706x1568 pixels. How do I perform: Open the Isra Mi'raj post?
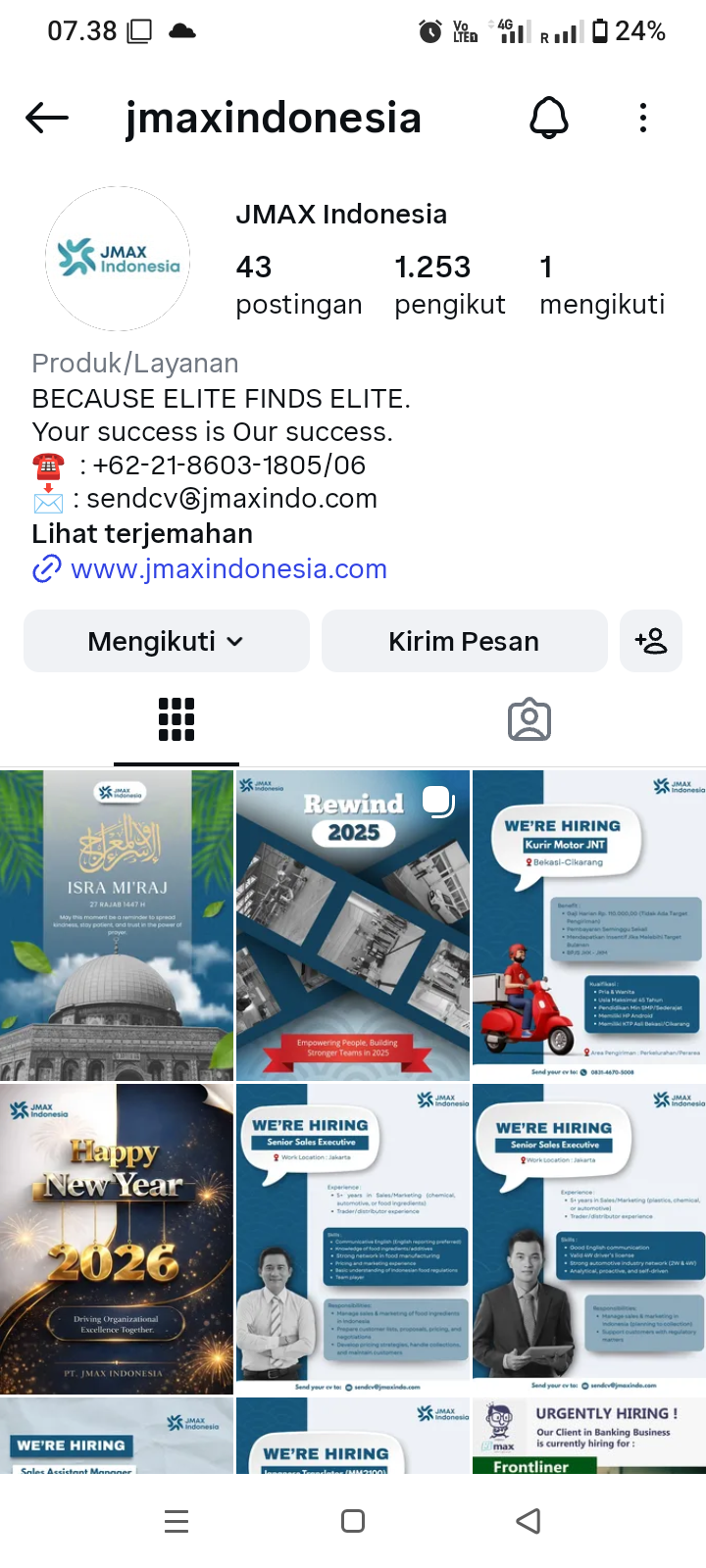click(117, 925)
